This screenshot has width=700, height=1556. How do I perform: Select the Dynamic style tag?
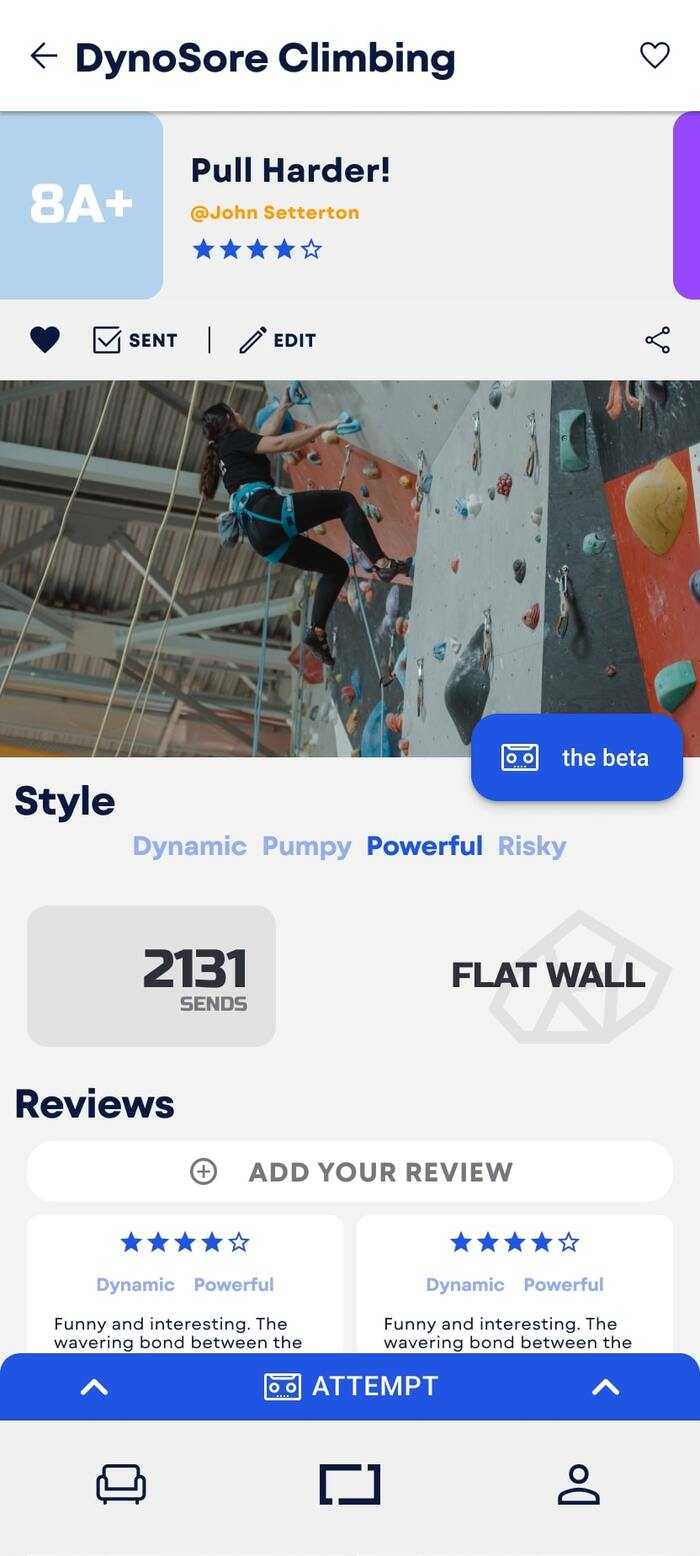click(x=189, y=846)
